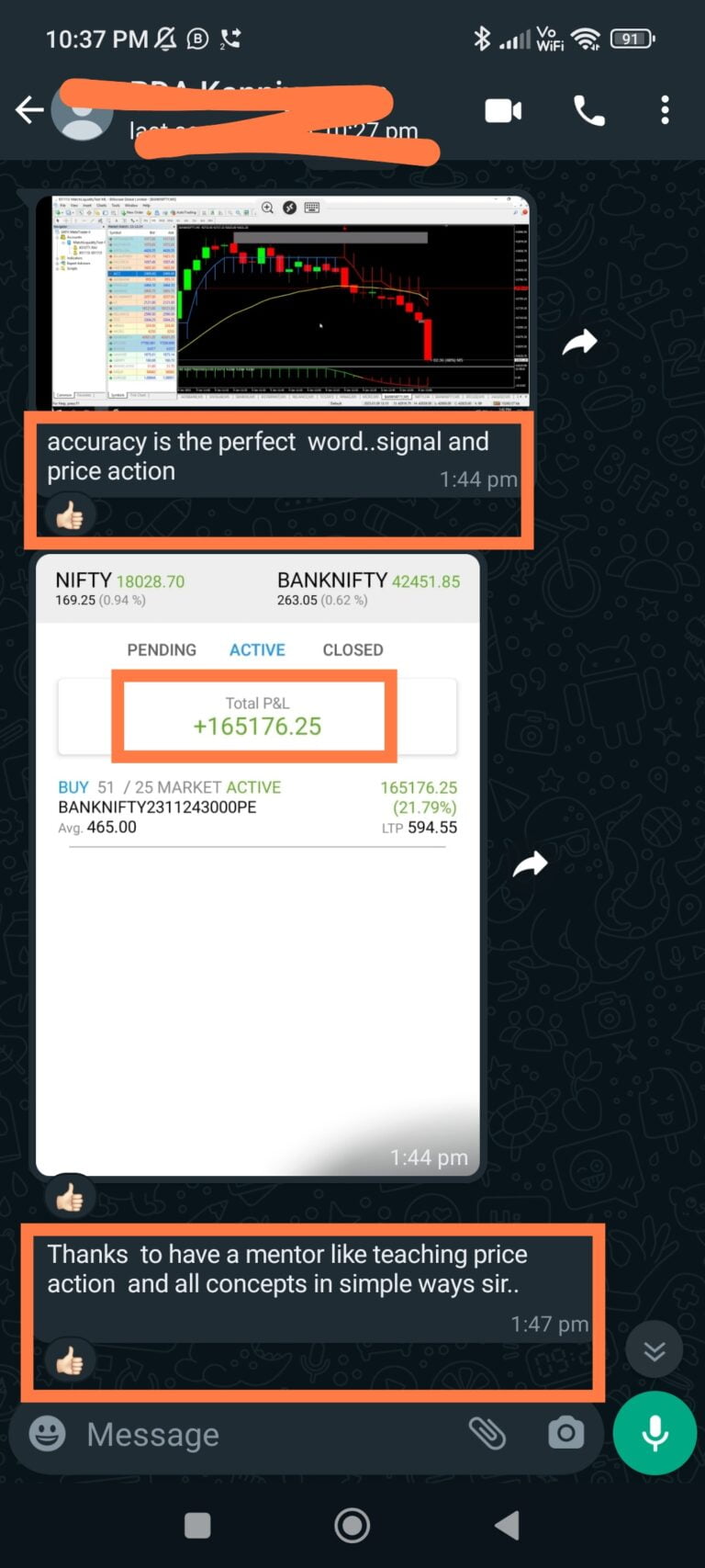
Task: Tap the voice message microphone button
Action: tap(655, 1433)
